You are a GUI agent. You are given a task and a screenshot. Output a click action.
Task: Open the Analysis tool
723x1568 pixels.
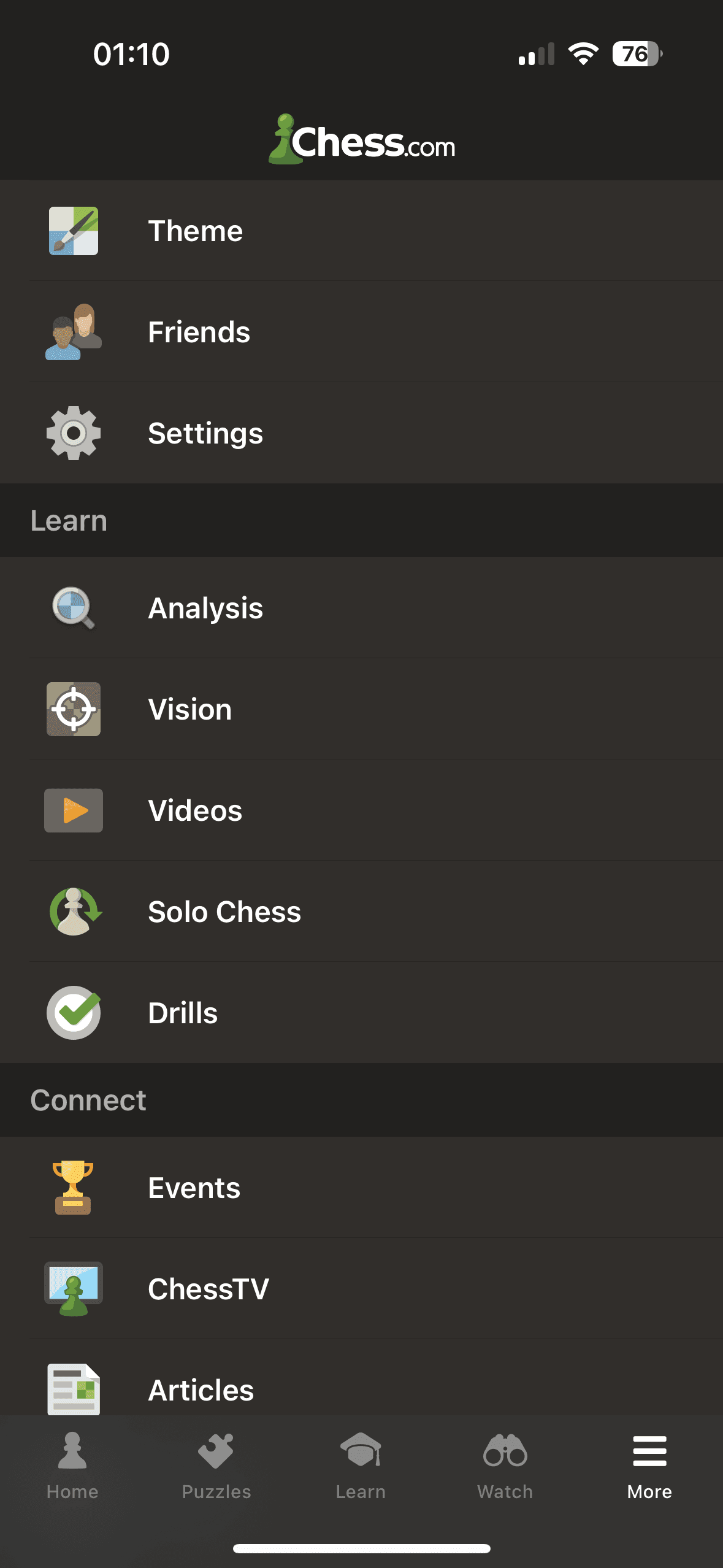[x=361, y=608]
